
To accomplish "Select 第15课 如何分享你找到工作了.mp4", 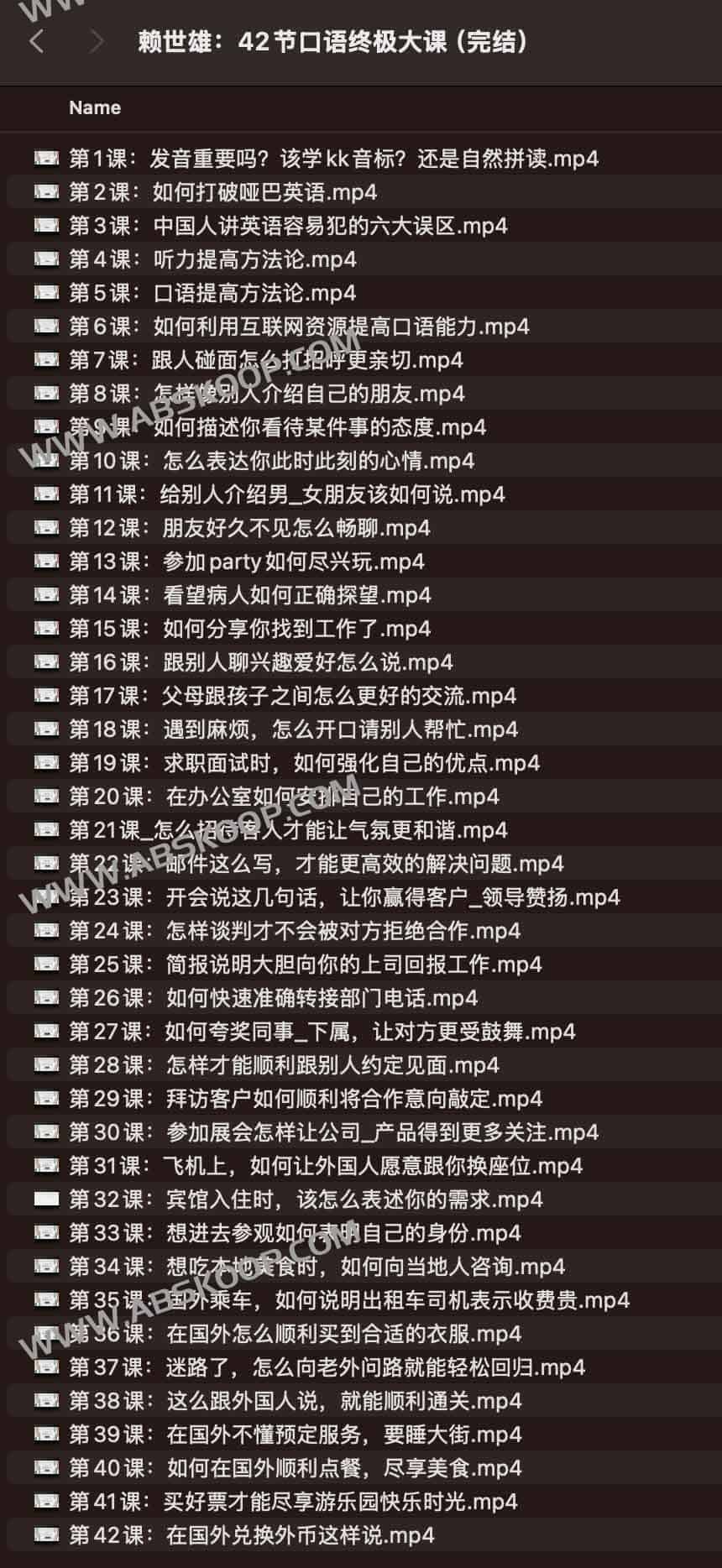I will 249,629.
